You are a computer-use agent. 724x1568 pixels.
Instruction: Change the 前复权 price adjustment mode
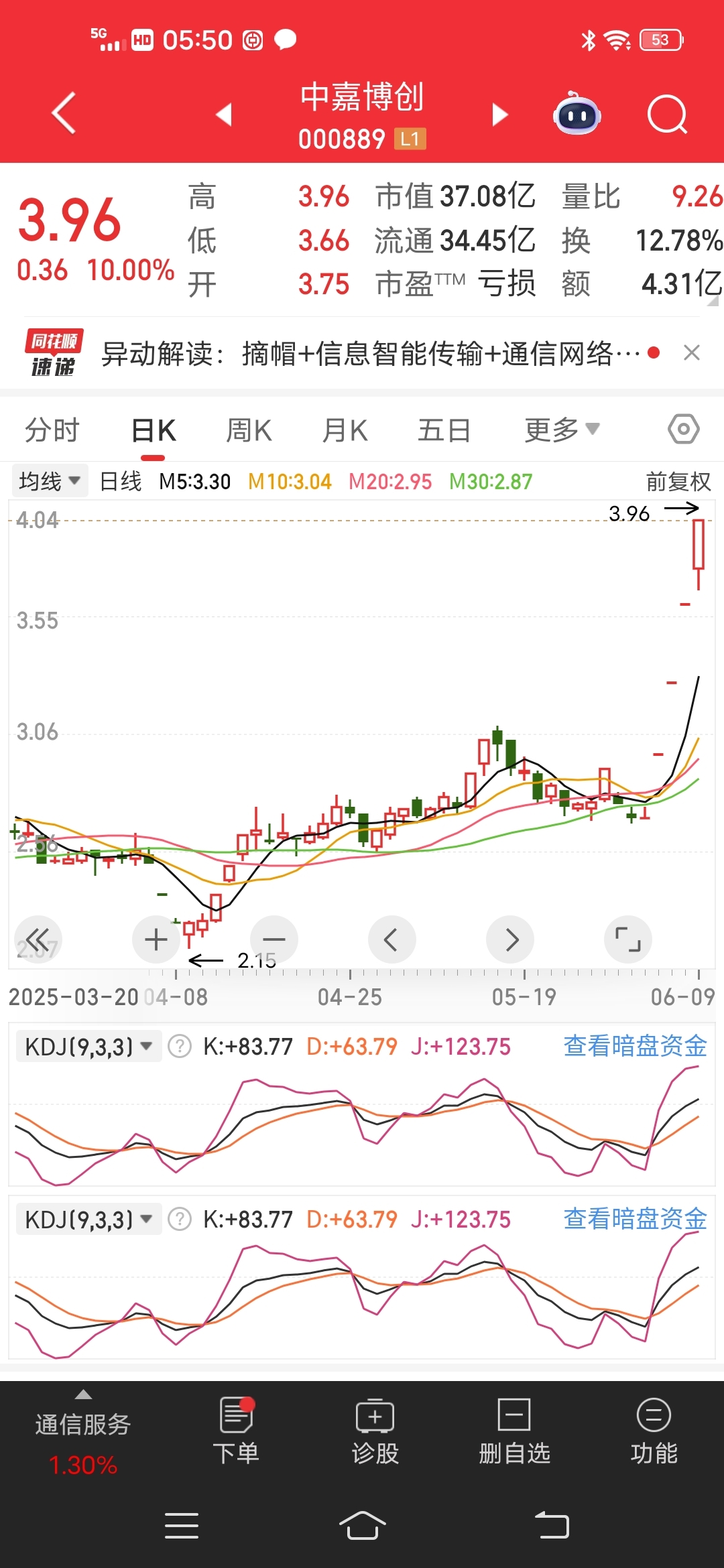pyautogui.click(x=678, y=481)
